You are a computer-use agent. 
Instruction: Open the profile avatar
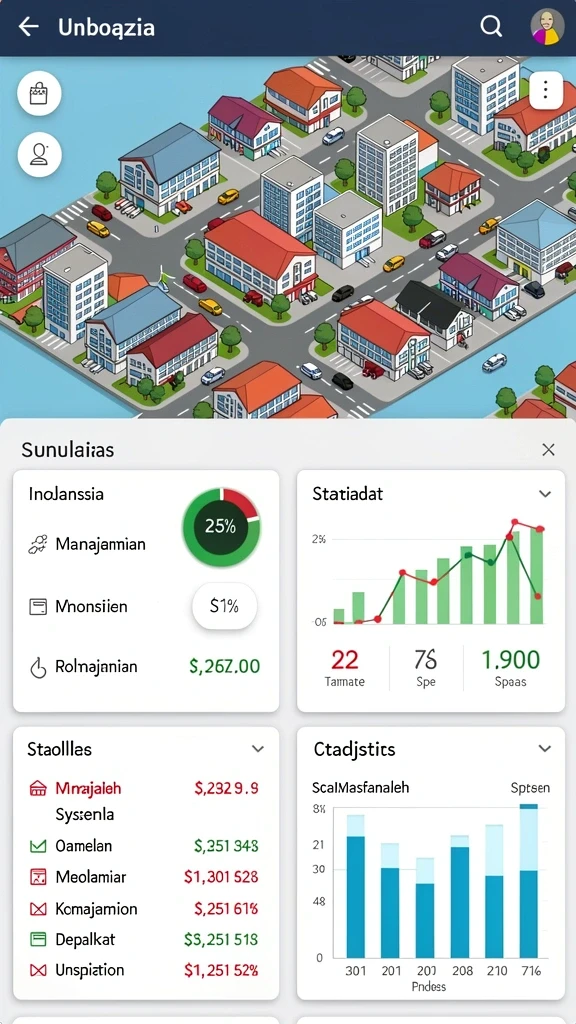546,27
